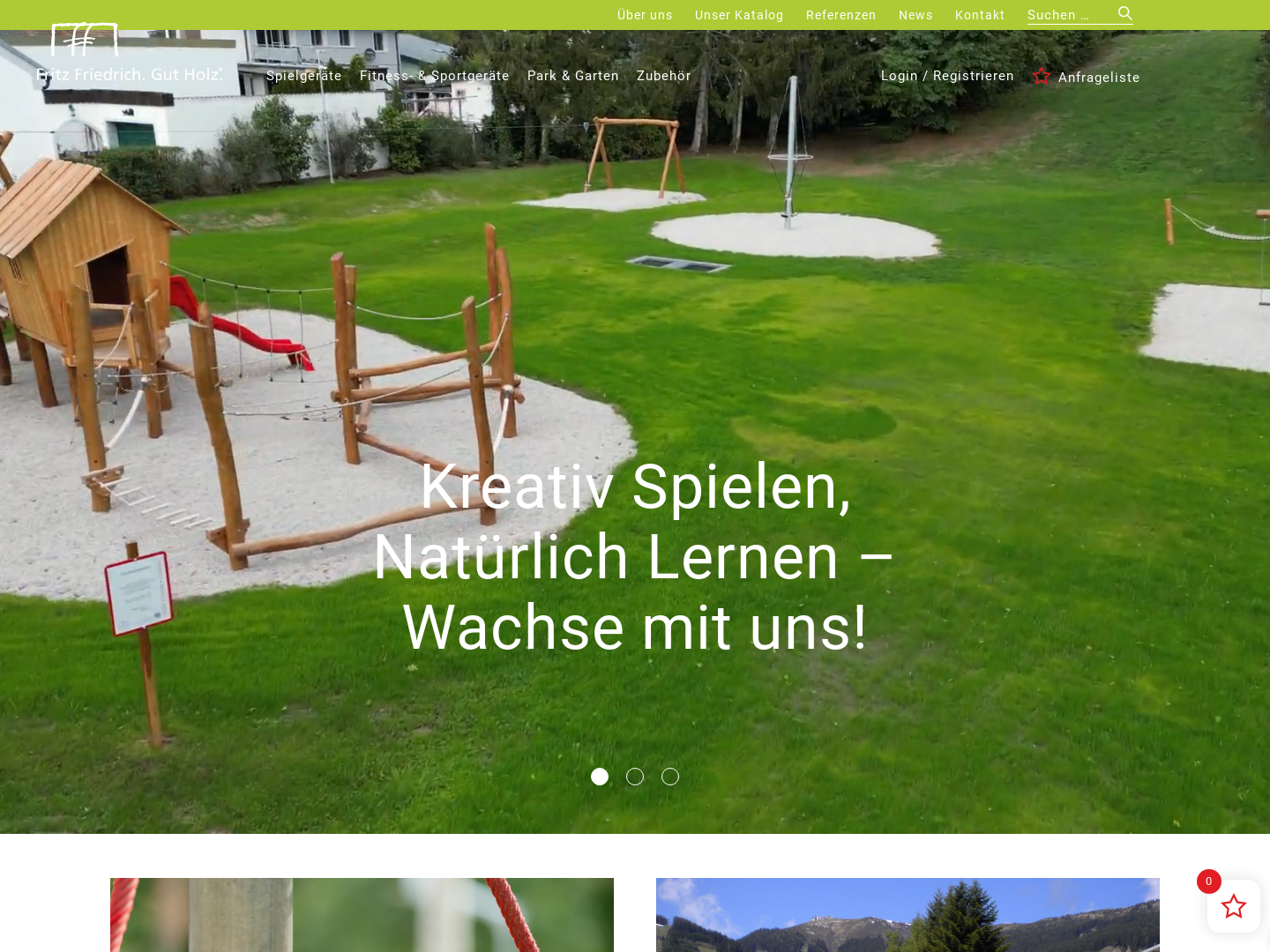
Task: Focus the Suchen search field
Action: 1069,15
